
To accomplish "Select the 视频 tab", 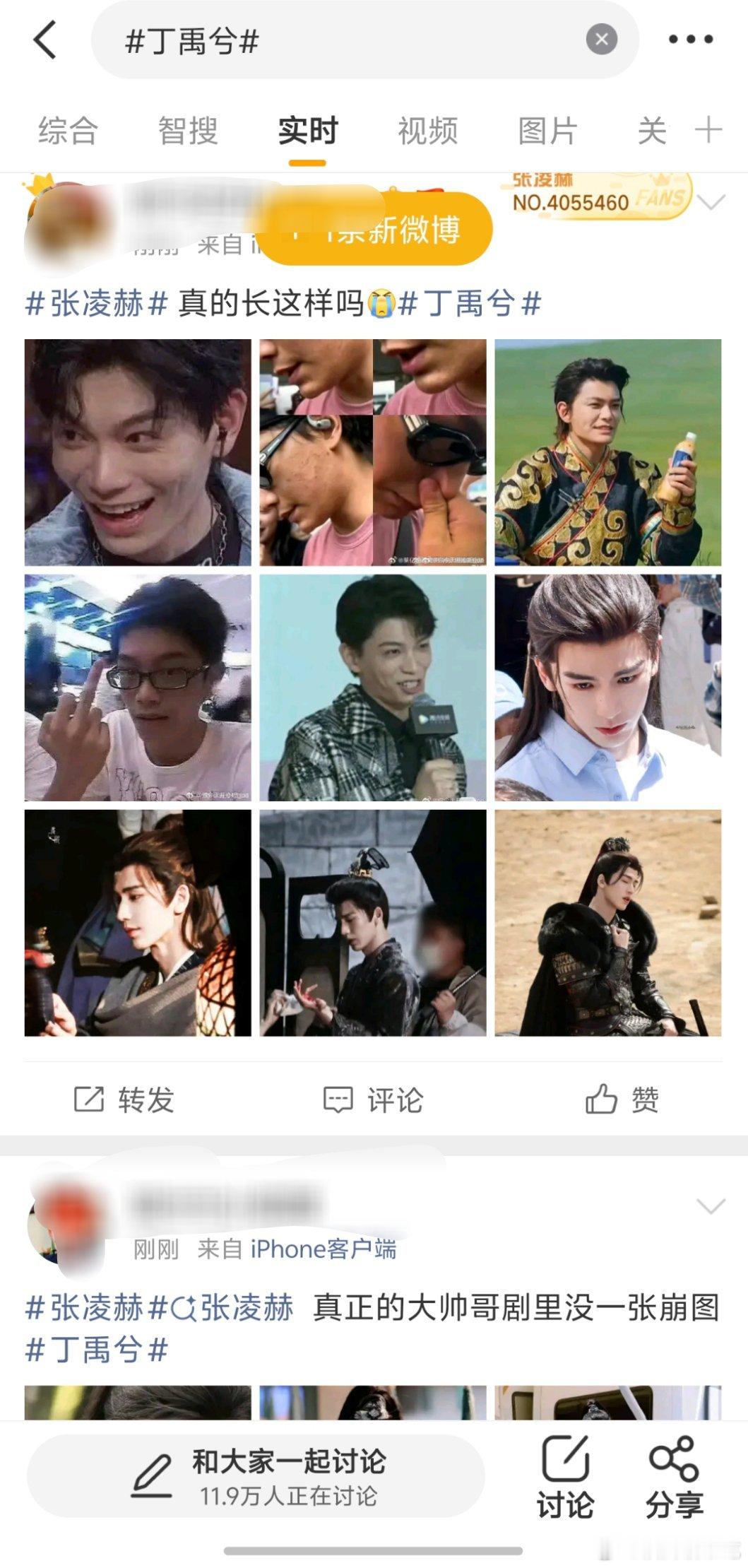I will (427, 131).
